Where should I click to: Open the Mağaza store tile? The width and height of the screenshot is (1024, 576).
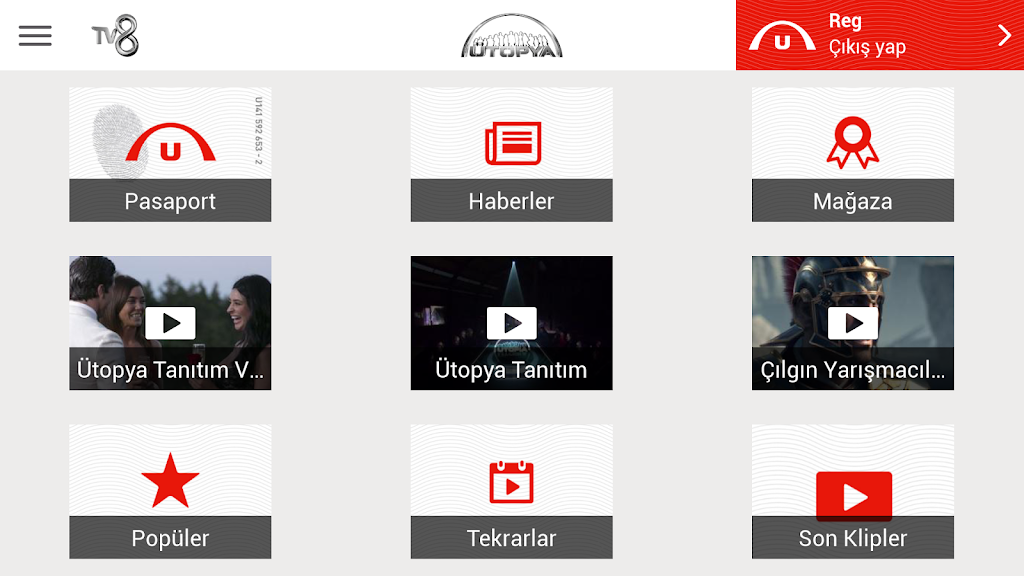pos(852,155)
